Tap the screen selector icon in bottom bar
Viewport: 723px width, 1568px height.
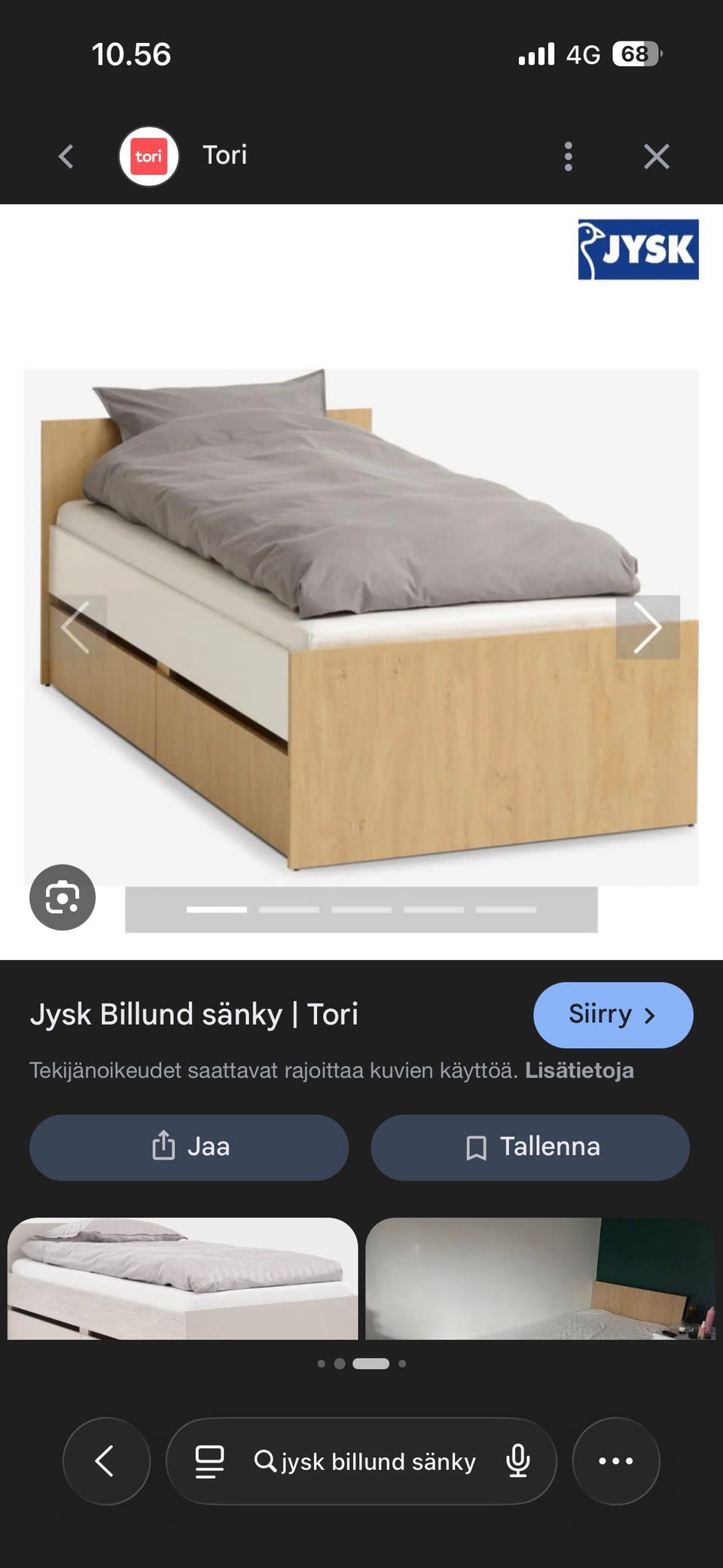[x=209, y=1461]
